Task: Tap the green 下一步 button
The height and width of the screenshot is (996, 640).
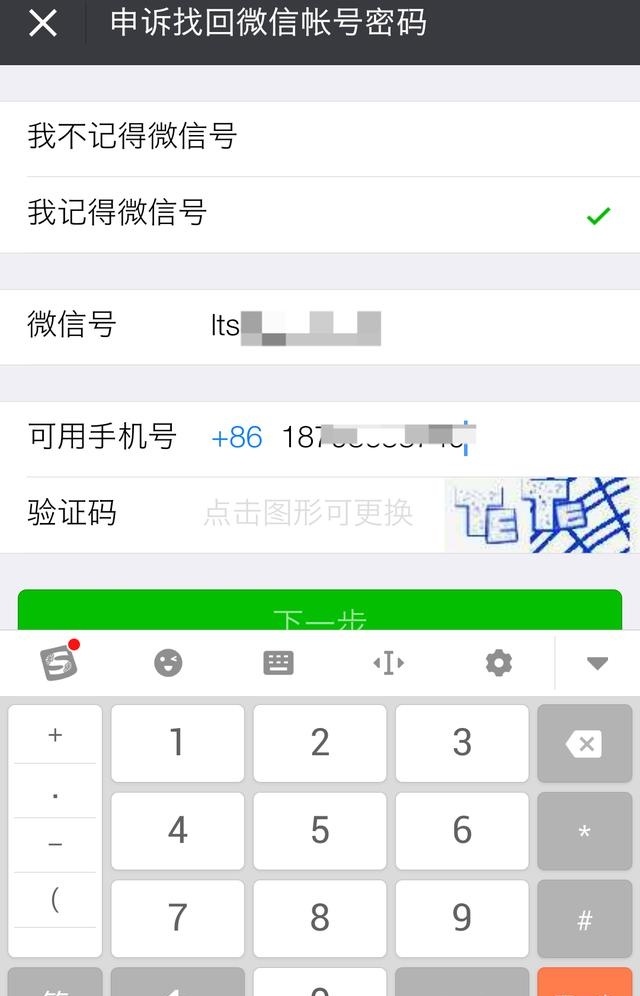Action: pos(320,612)
